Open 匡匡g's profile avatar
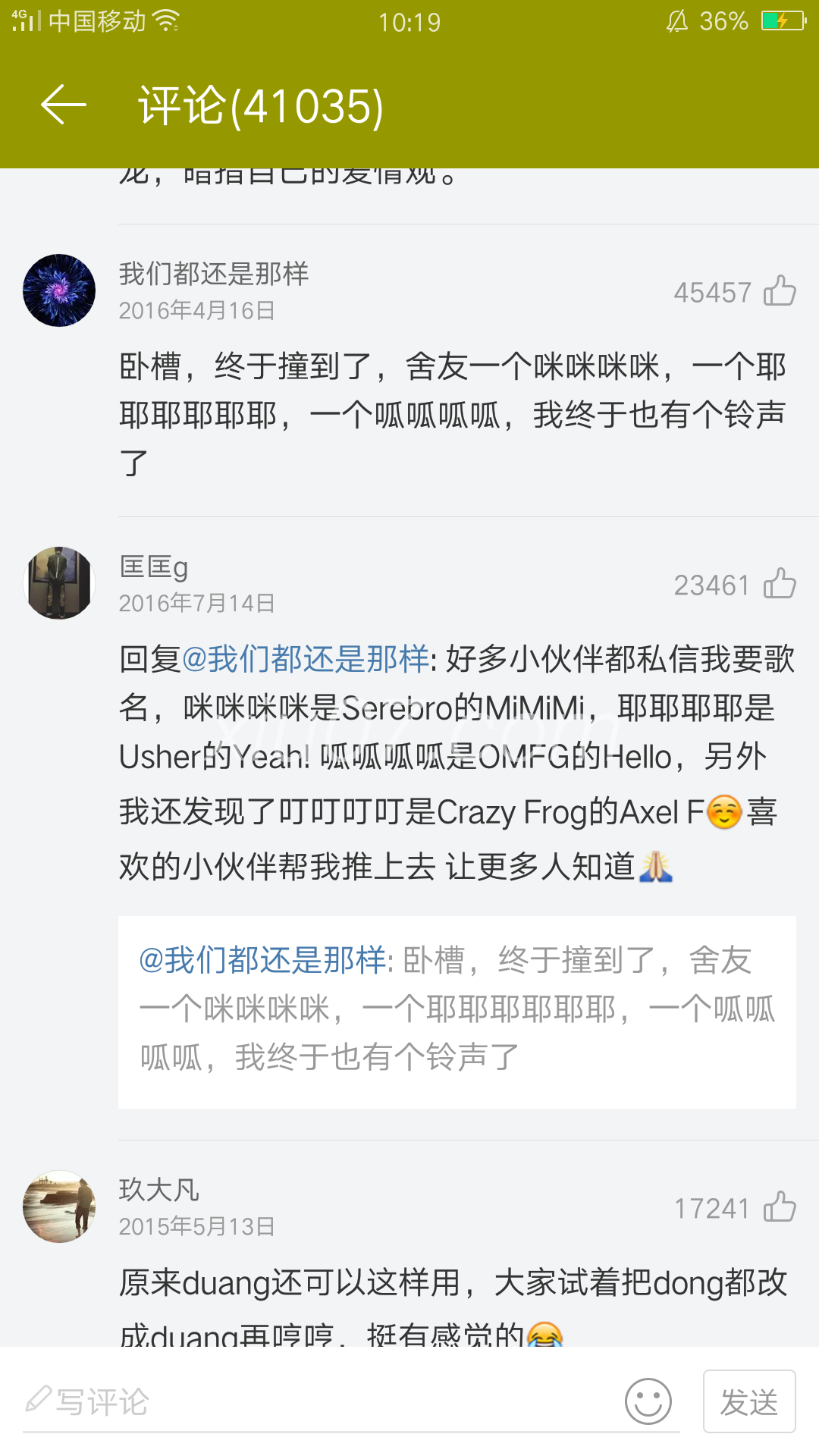Image resolution: width=819 pixels, height=1456 pixels. coord(59,583)
